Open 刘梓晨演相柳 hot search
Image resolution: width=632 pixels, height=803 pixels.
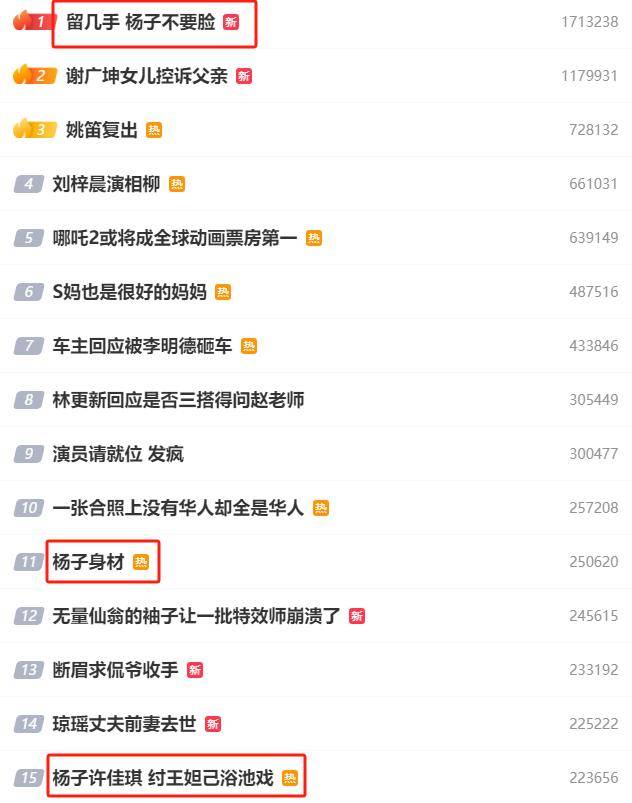coord(106,184)
